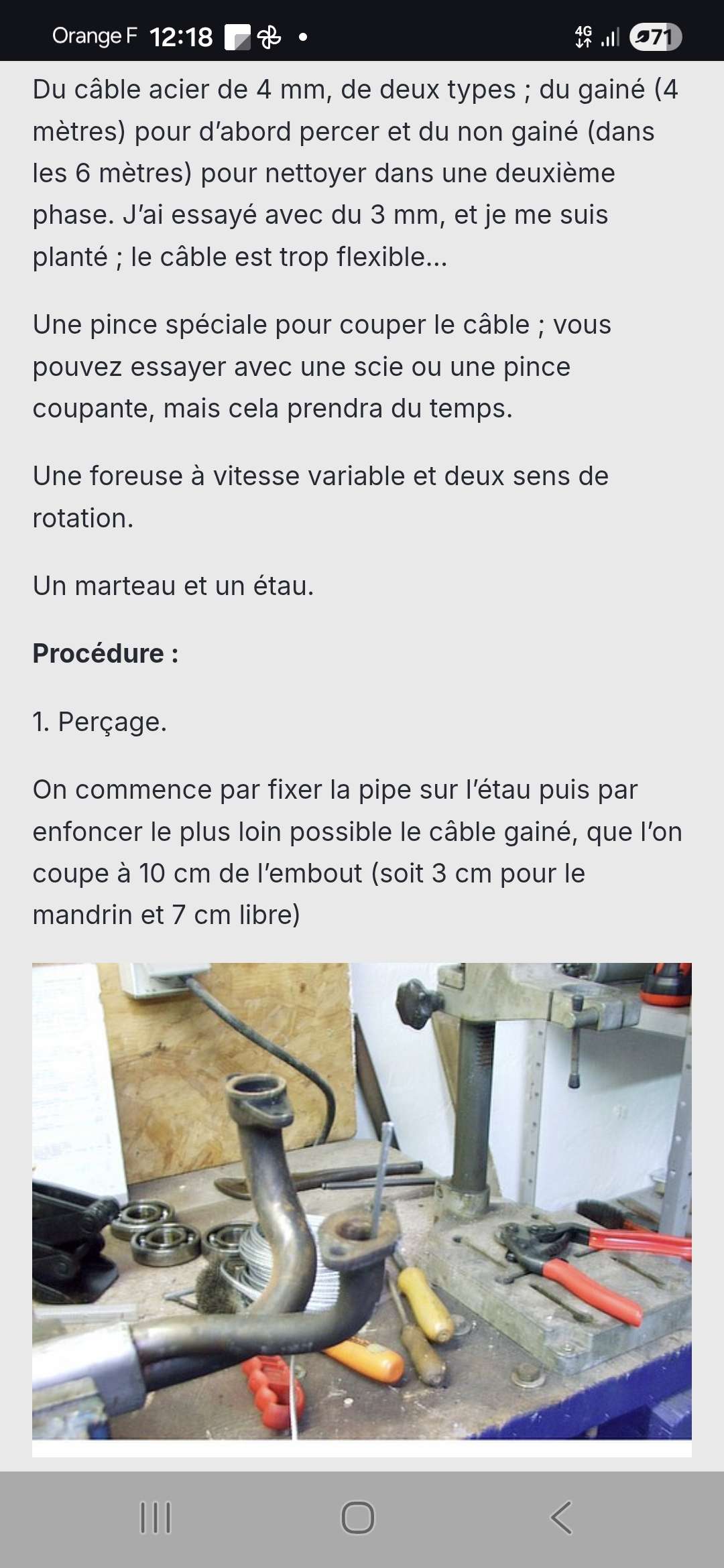
Task: Return to the home screen
Action: tap(358, 1517)
